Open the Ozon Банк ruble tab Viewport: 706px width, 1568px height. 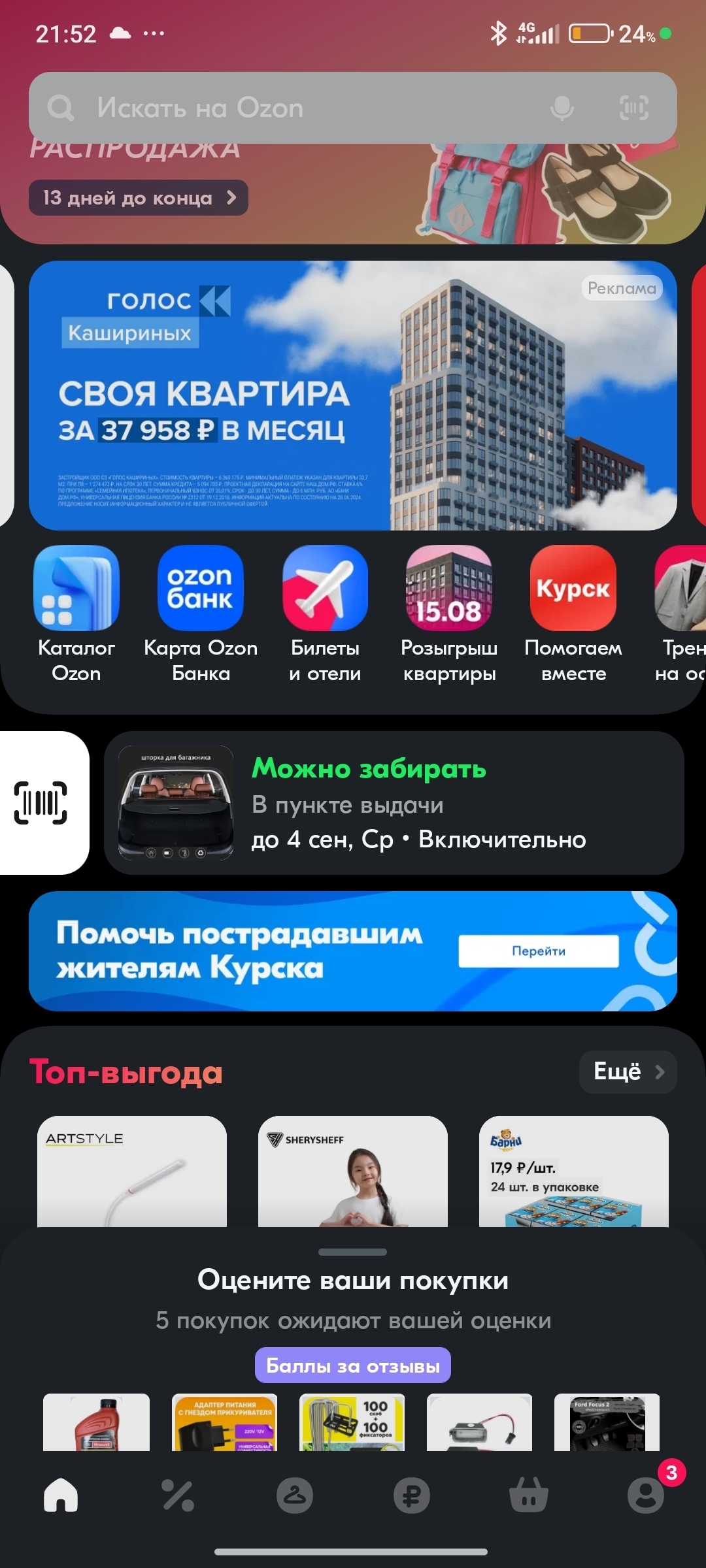(411, 1495)
